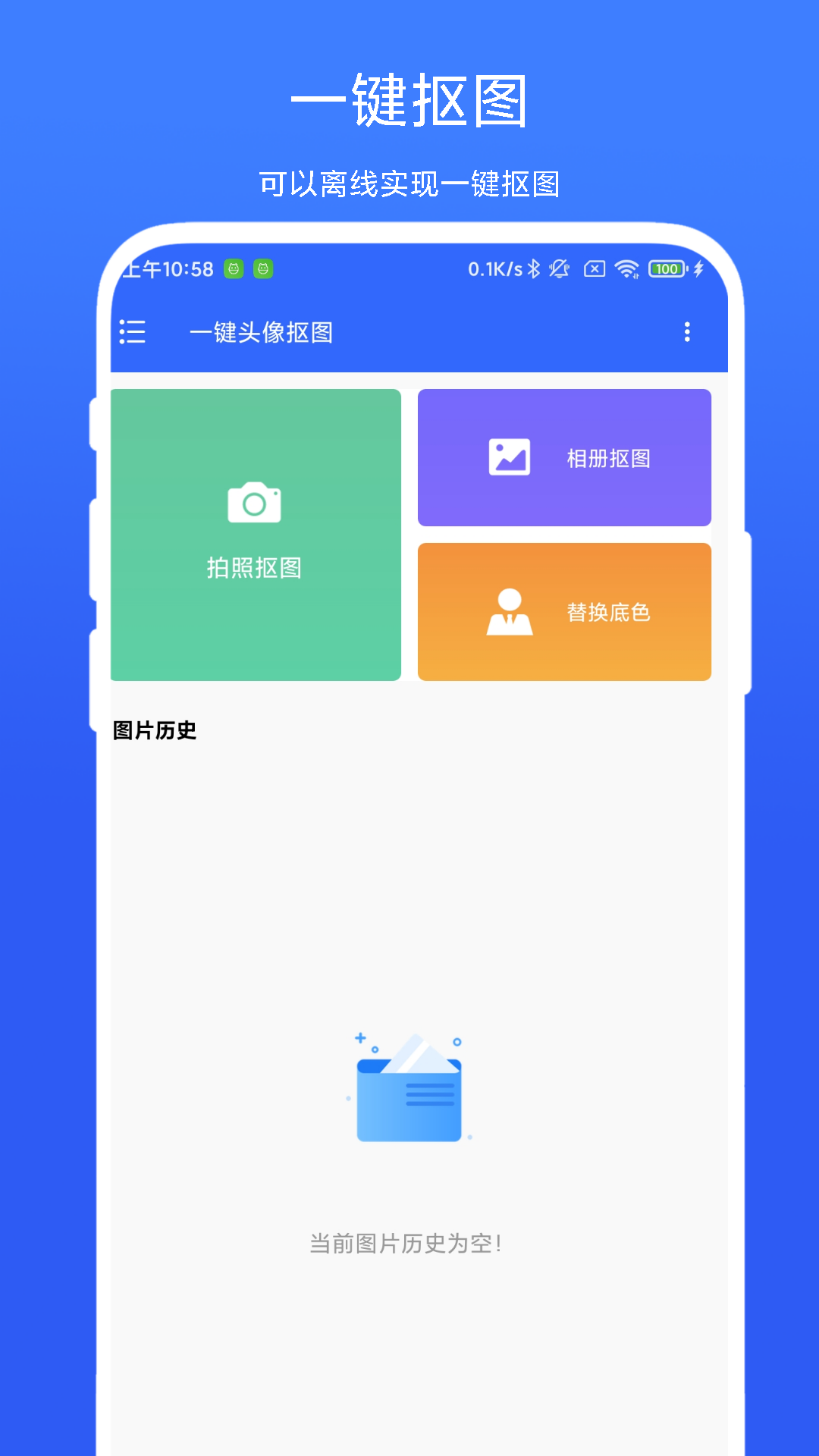This screenshot has width=819, height=1456.
Task: Tap the charging lightning icon
Action: 698,269
